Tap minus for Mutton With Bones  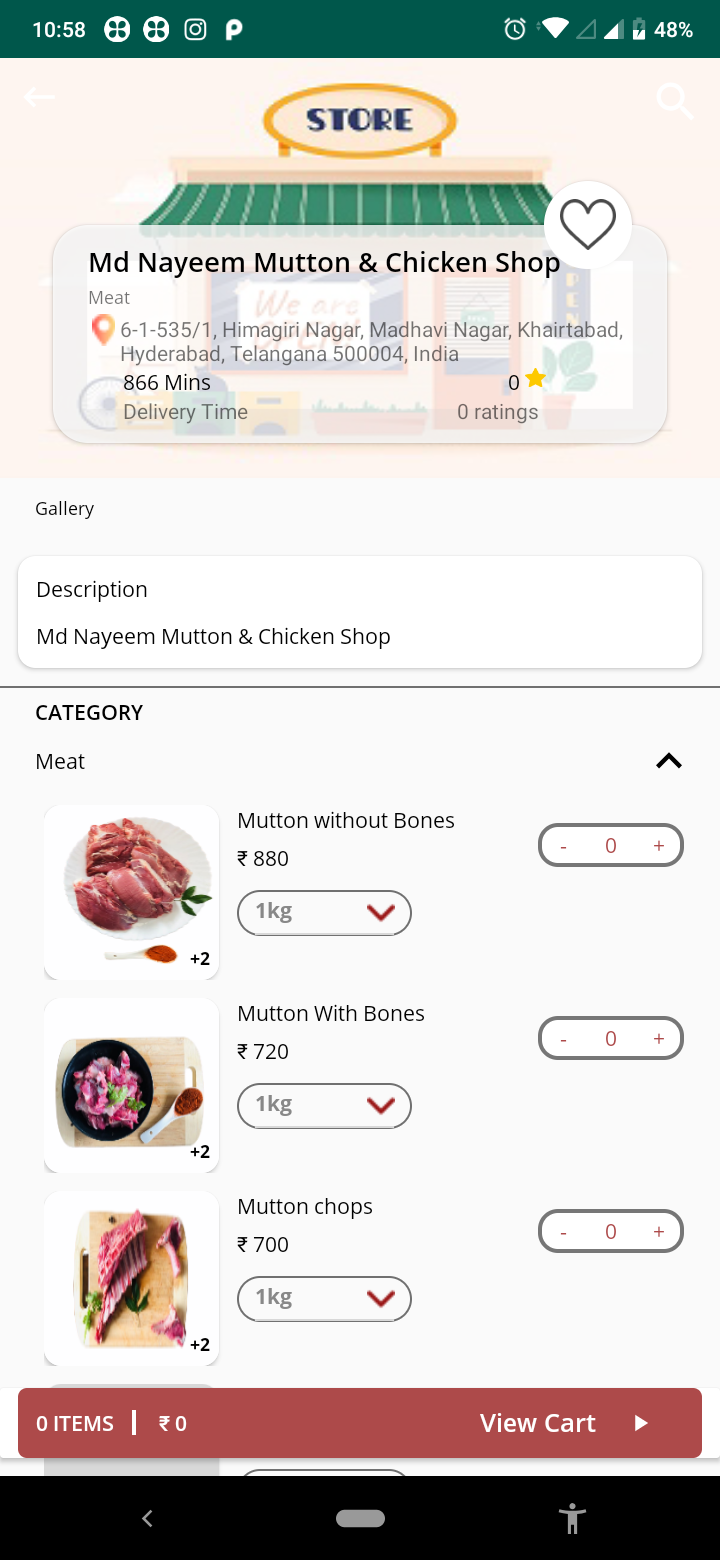563,1039
